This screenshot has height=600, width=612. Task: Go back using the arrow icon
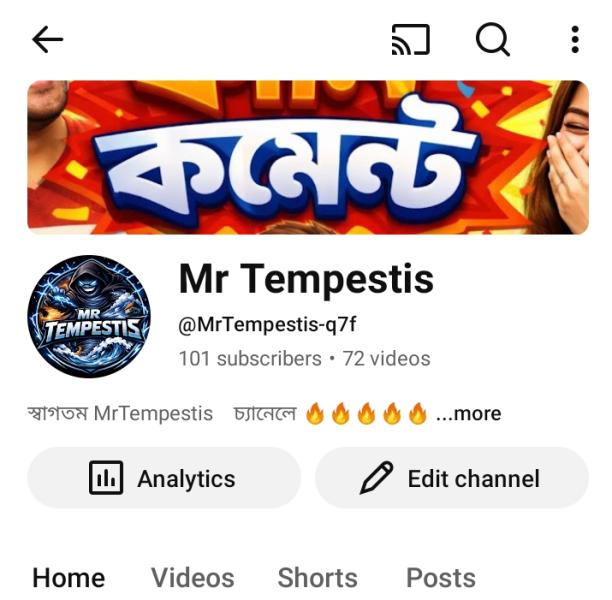(x=47, y=40)
